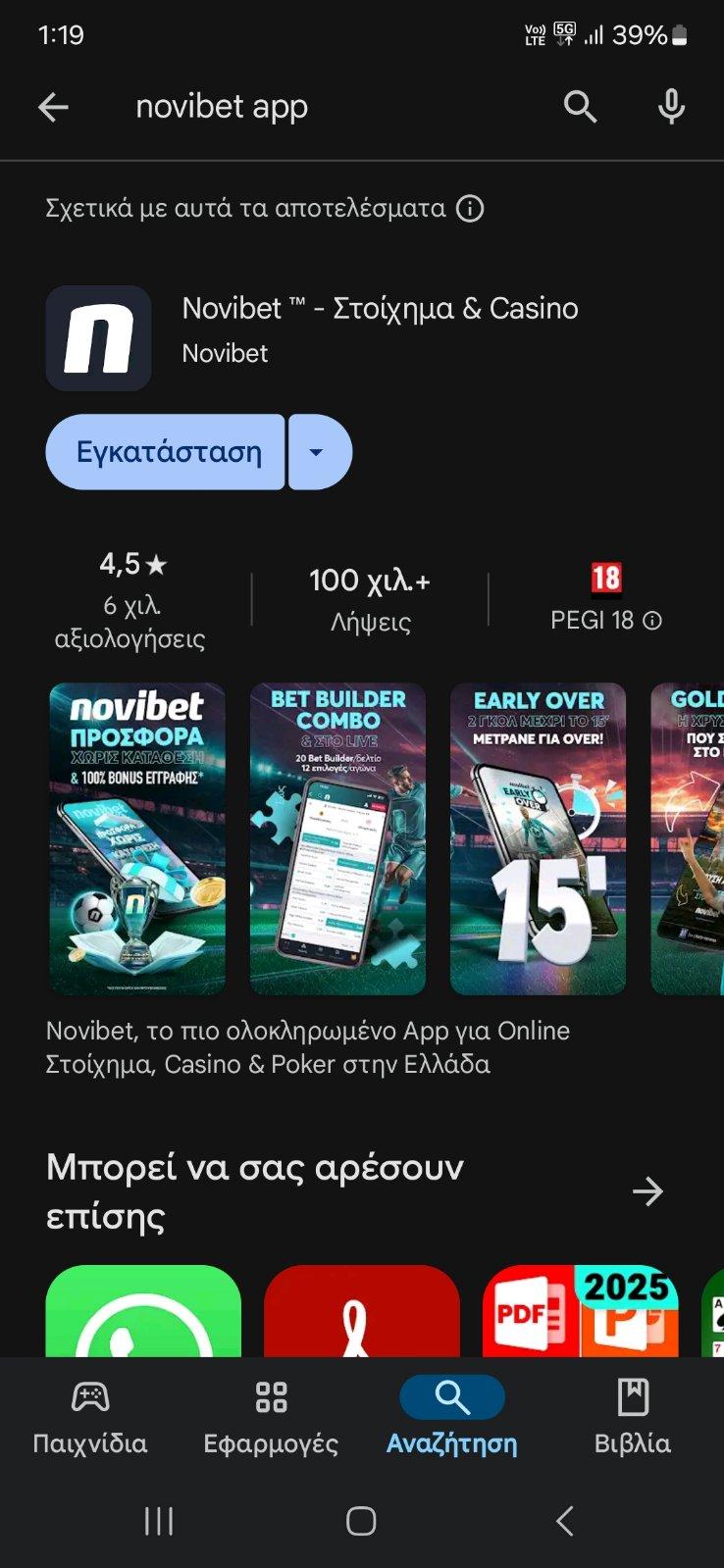724x1568 pixels.
Task: Switch to the Αναζήτηση tab
Action: 451,1396
